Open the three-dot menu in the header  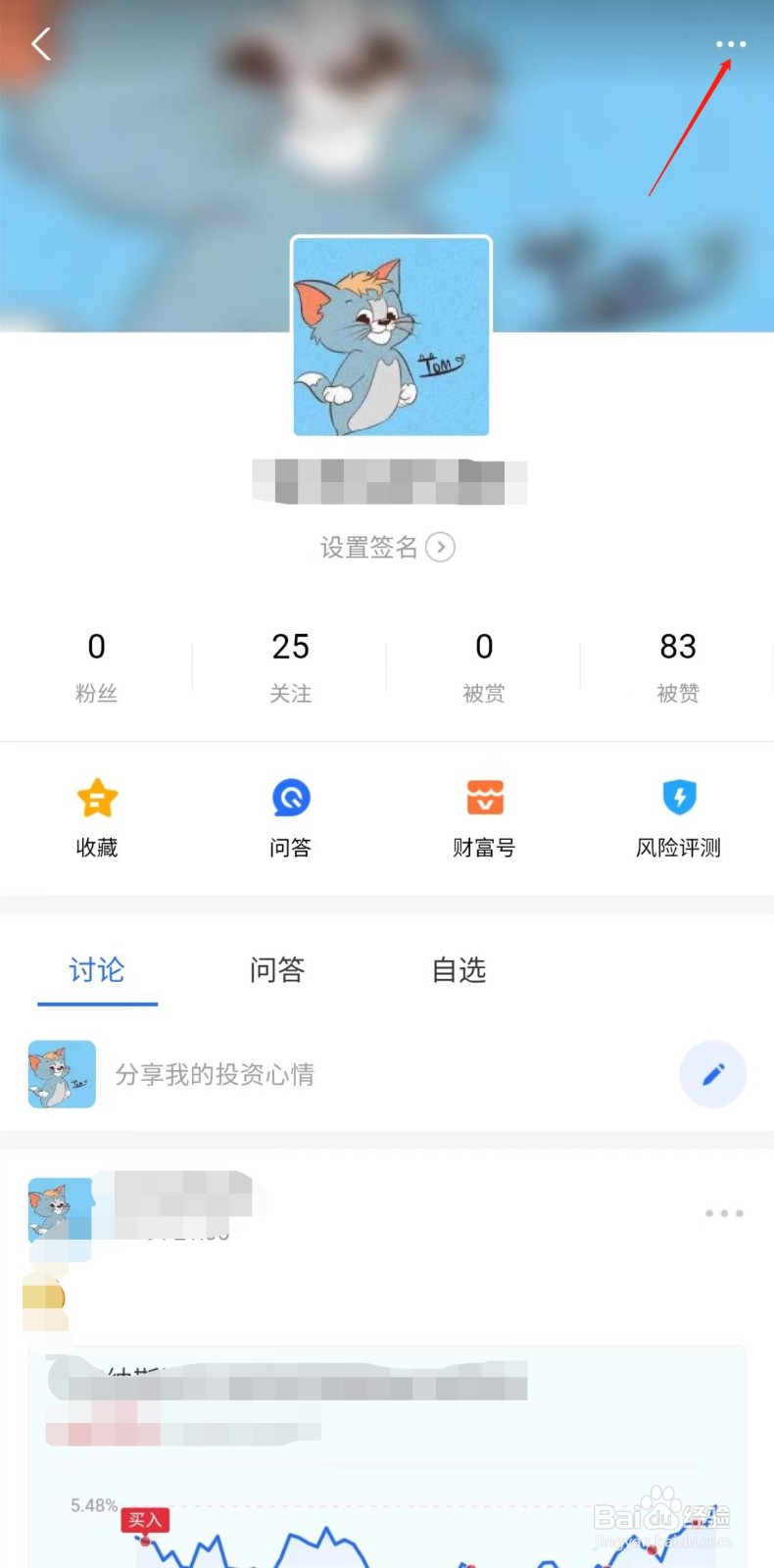point(730,44)
